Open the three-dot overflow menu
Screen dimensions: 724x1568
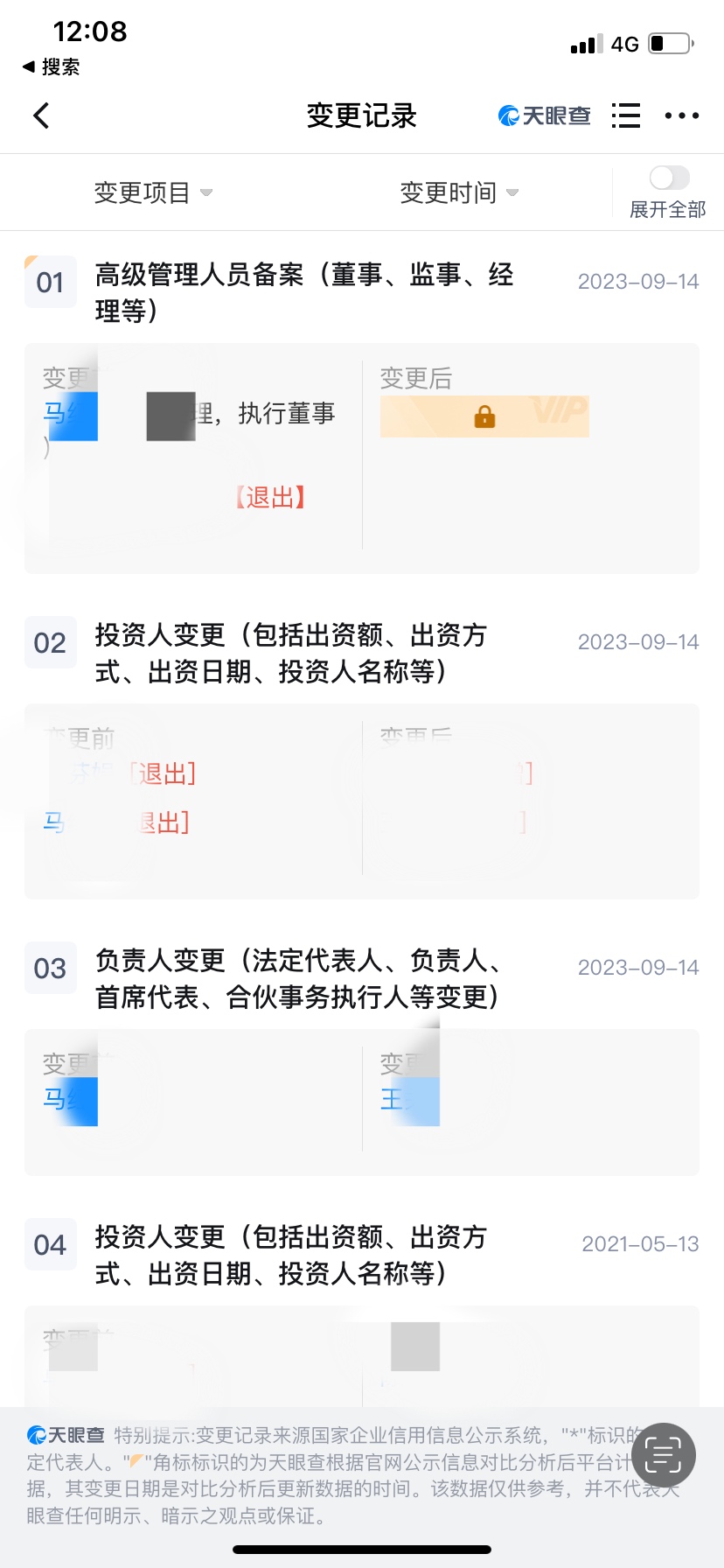pos(682,115)
